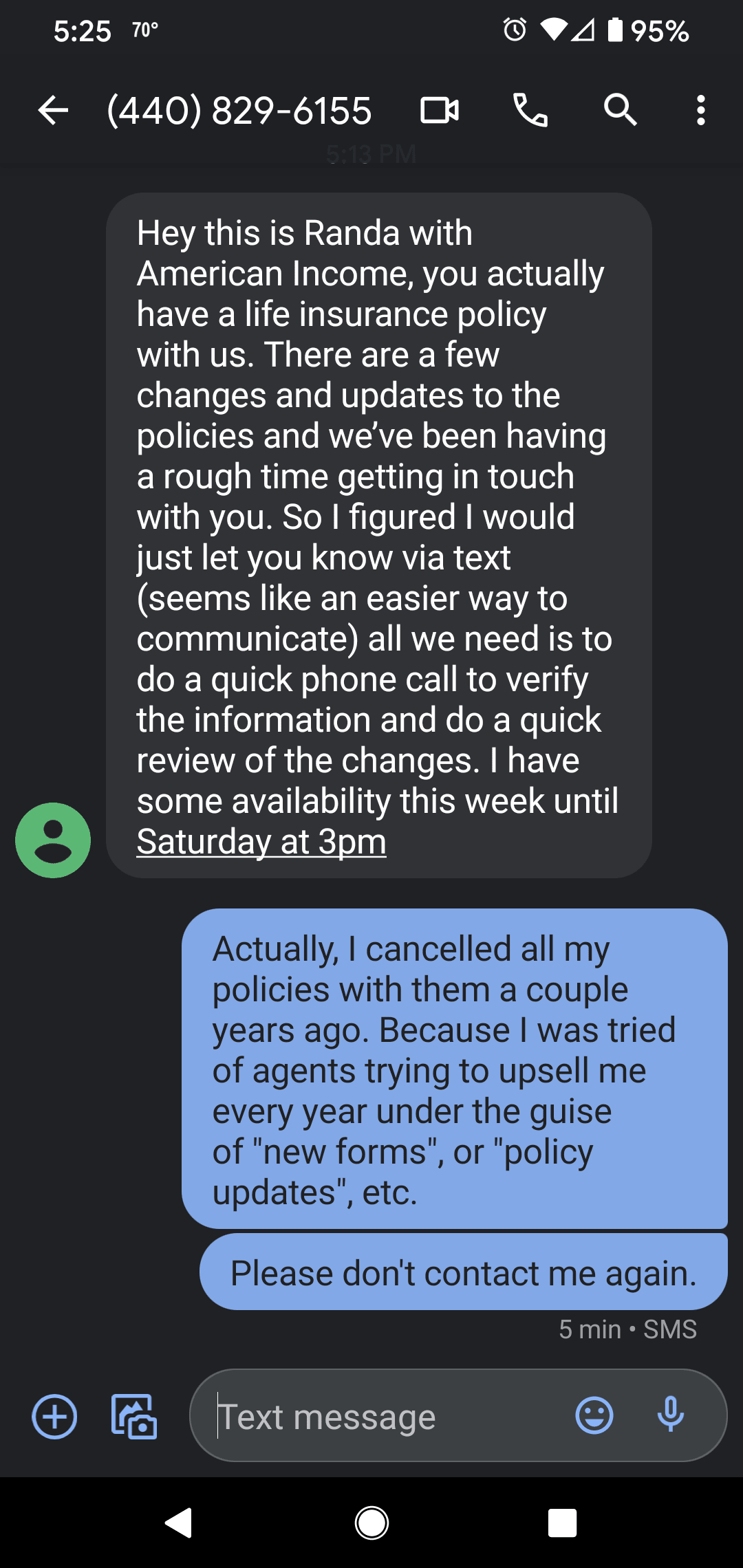
Task: Start a video call with this number
Action: click(x=440, y=110)
